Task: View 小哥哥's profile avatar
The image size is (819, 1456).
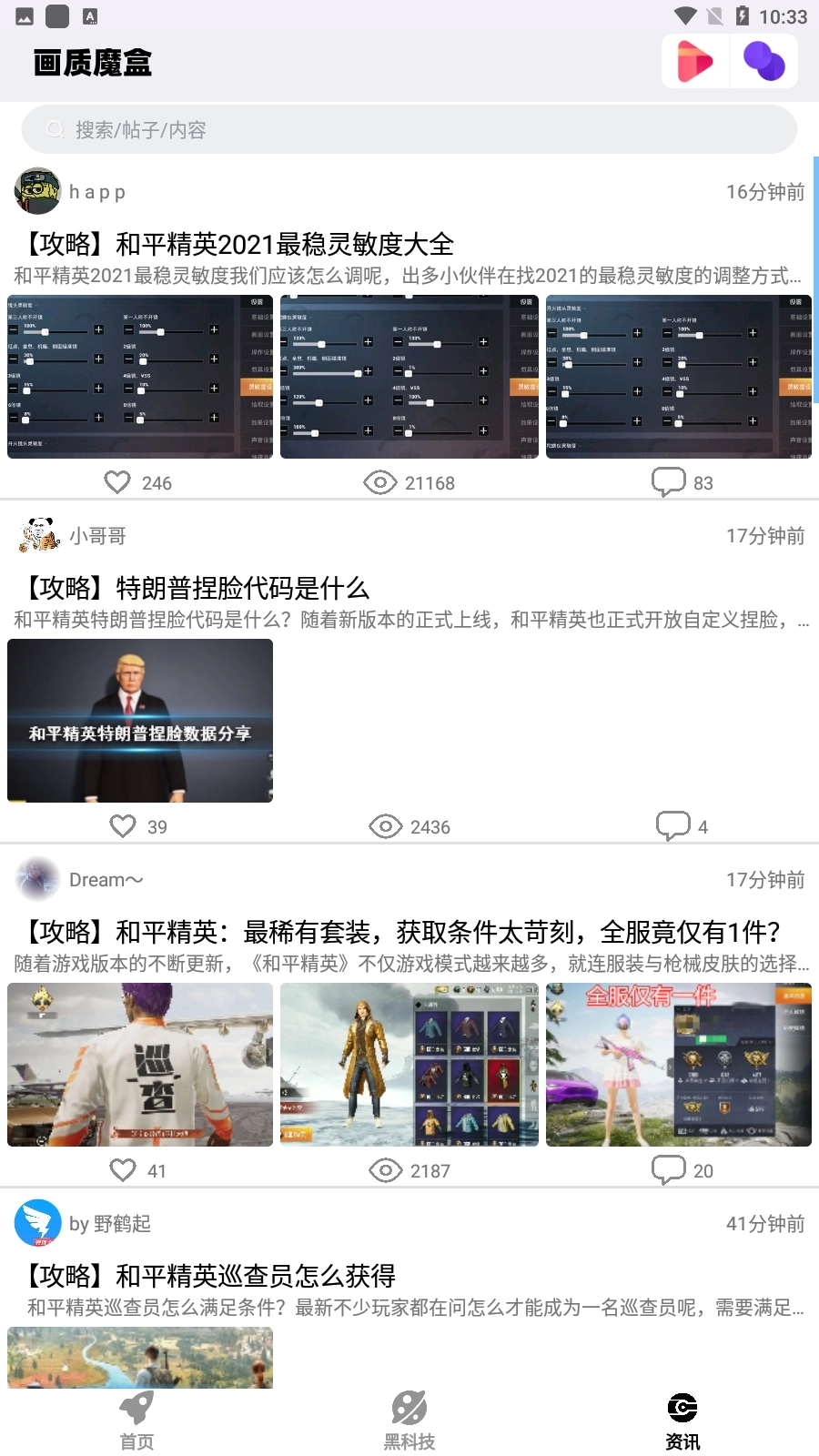Action: 37,535
